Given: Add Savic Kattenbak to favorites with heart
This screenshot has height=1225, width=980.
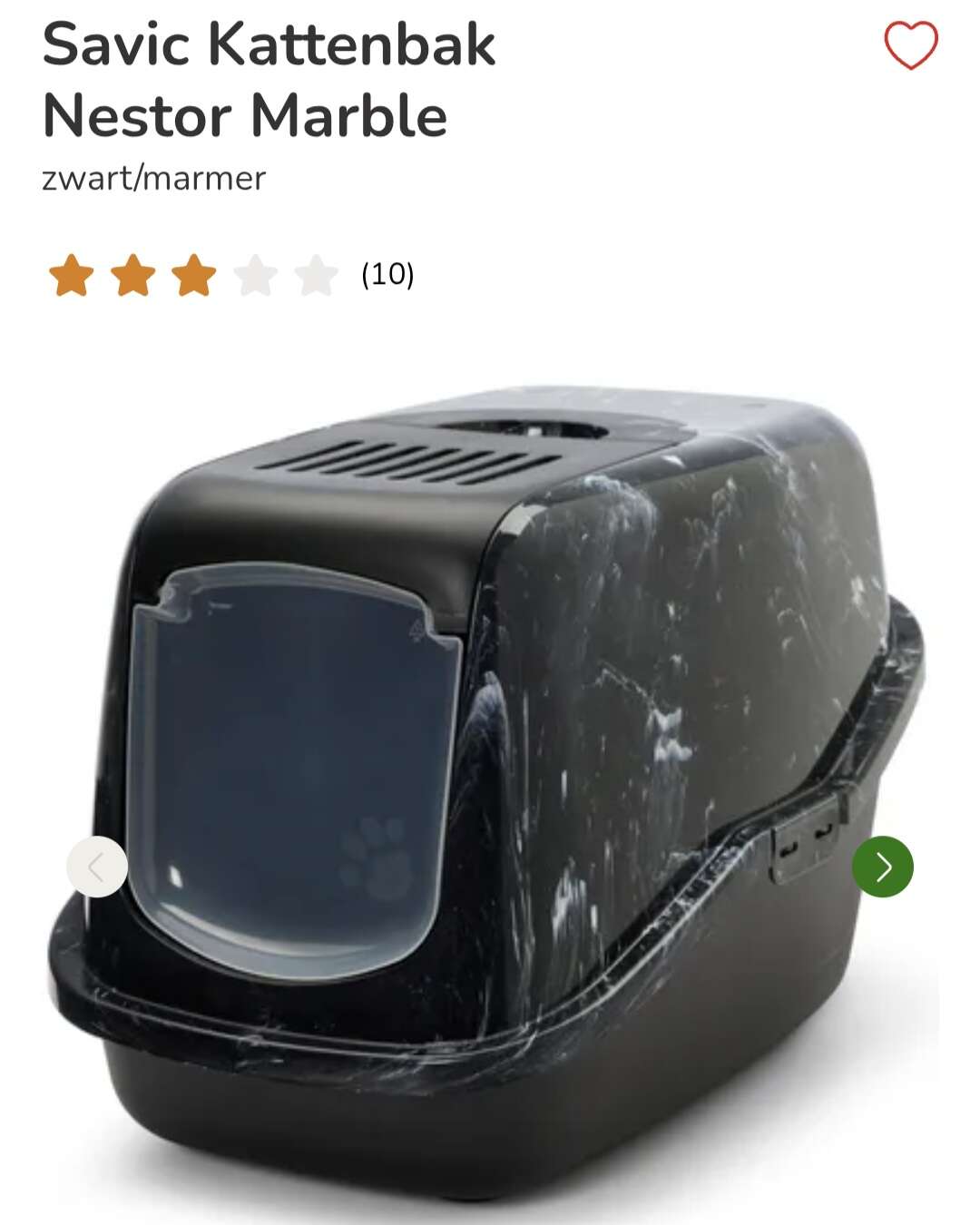Looking at the screenshot, I should coord(910,45).
